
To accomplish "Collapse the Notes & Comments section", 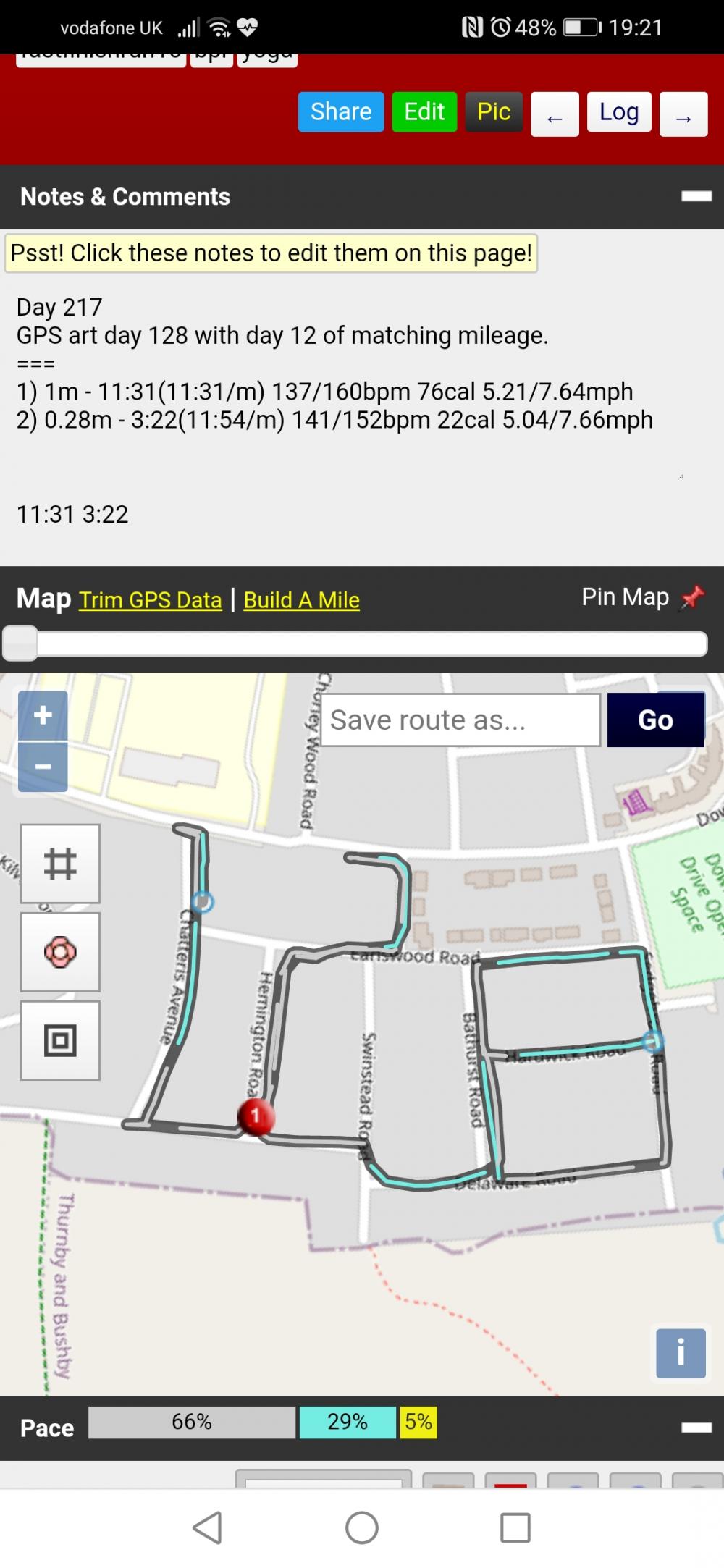I will pos(696,196).
